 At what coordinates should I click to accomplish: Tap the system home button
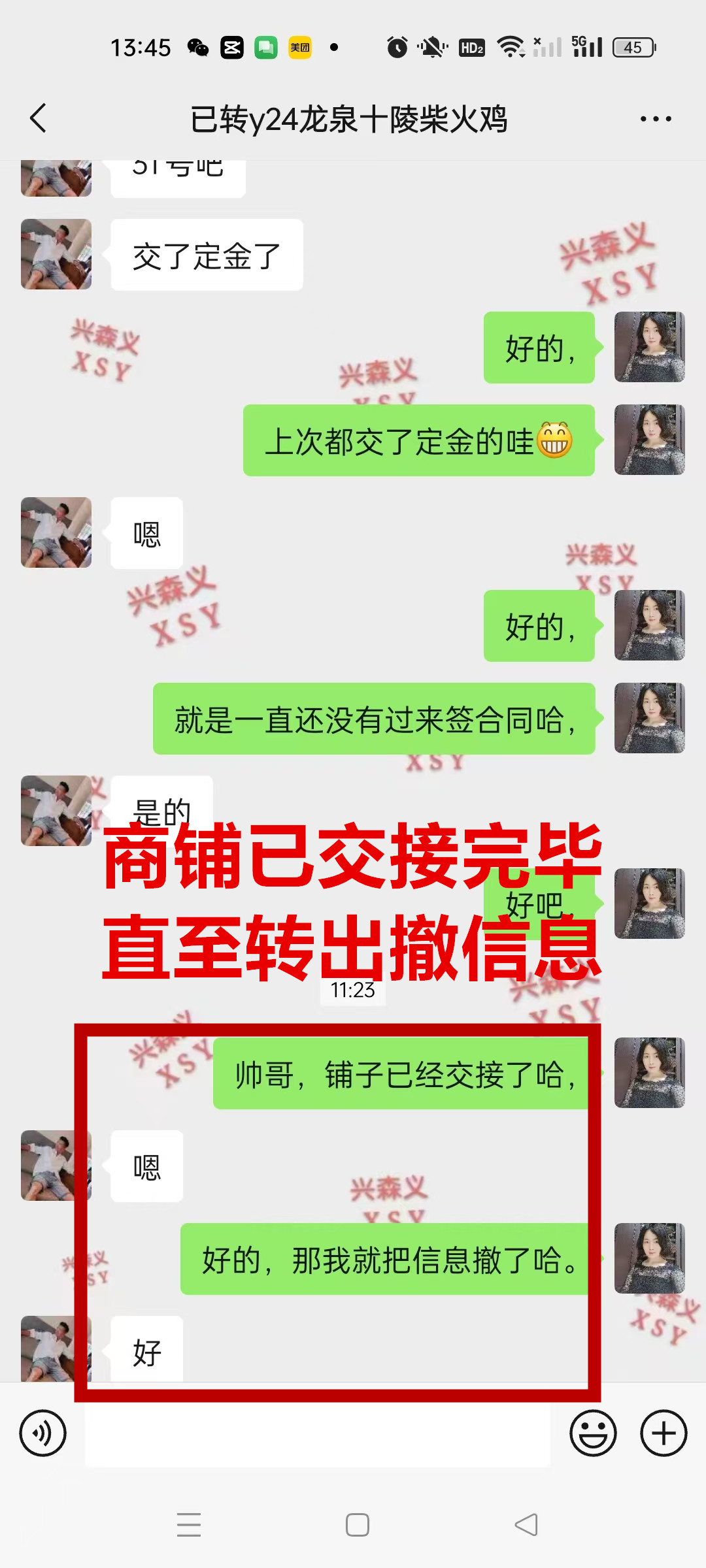click(x=357, y=1525)
